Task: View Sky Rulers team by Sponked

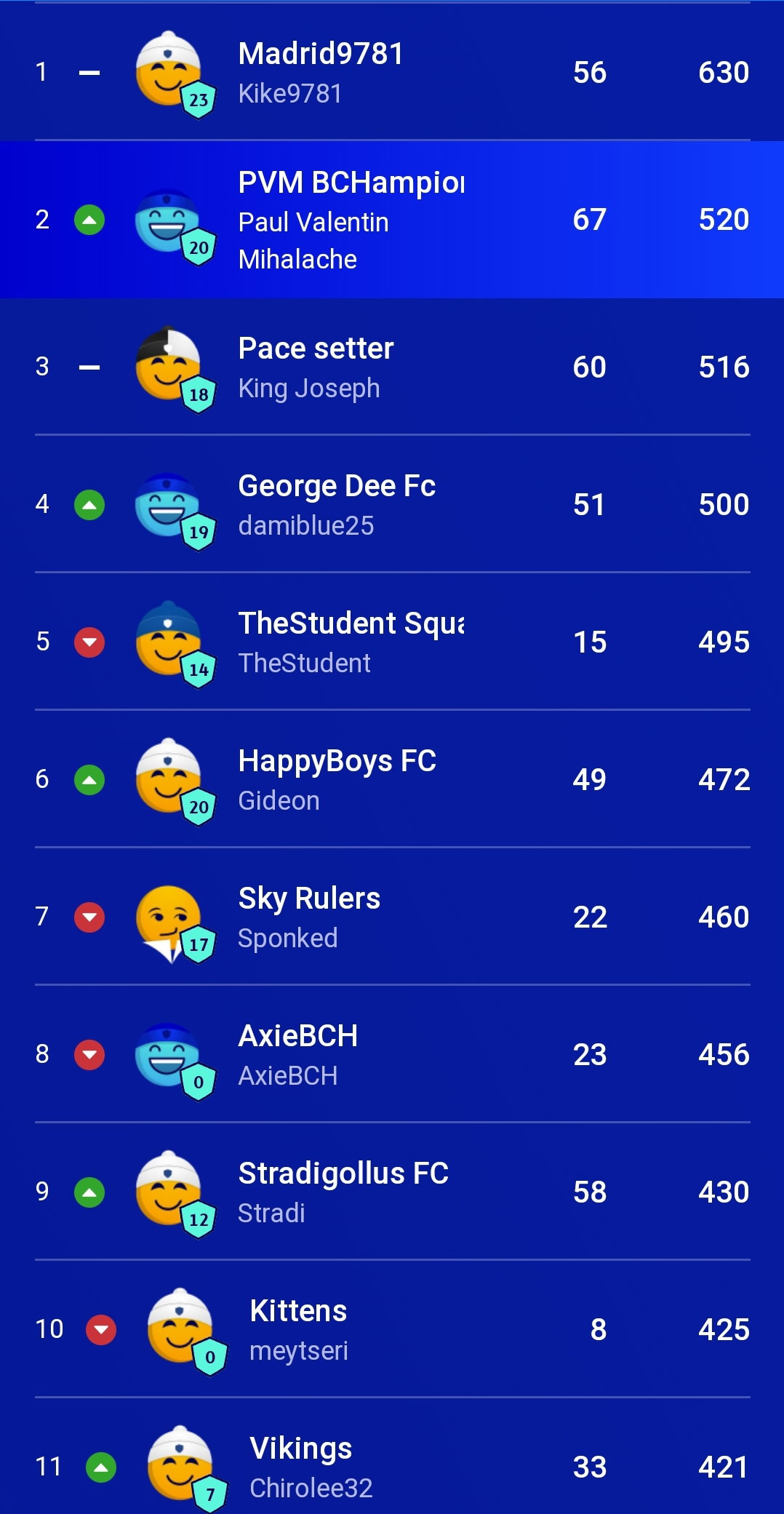Action: click(x=392, y=917)
